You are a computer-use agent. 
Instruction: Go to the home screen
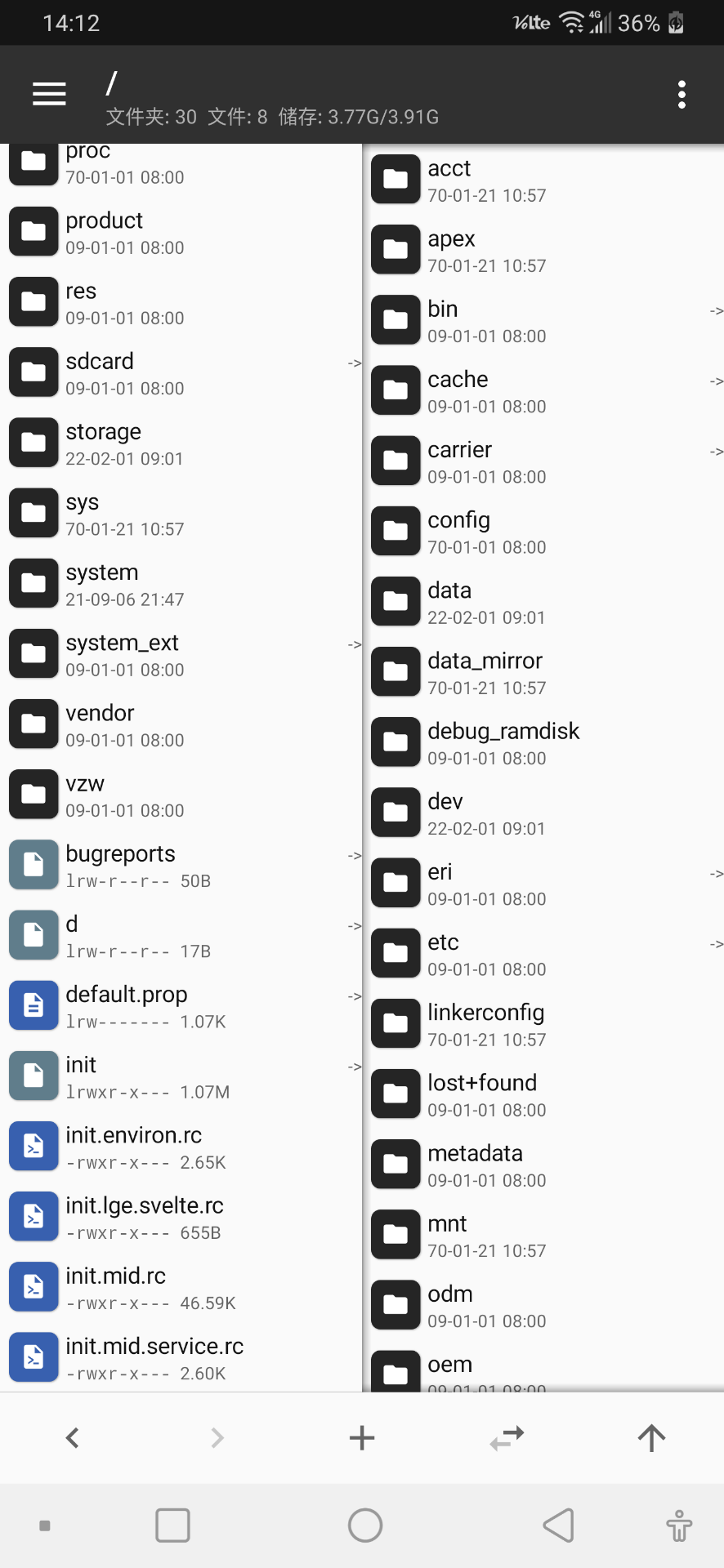365,1525
